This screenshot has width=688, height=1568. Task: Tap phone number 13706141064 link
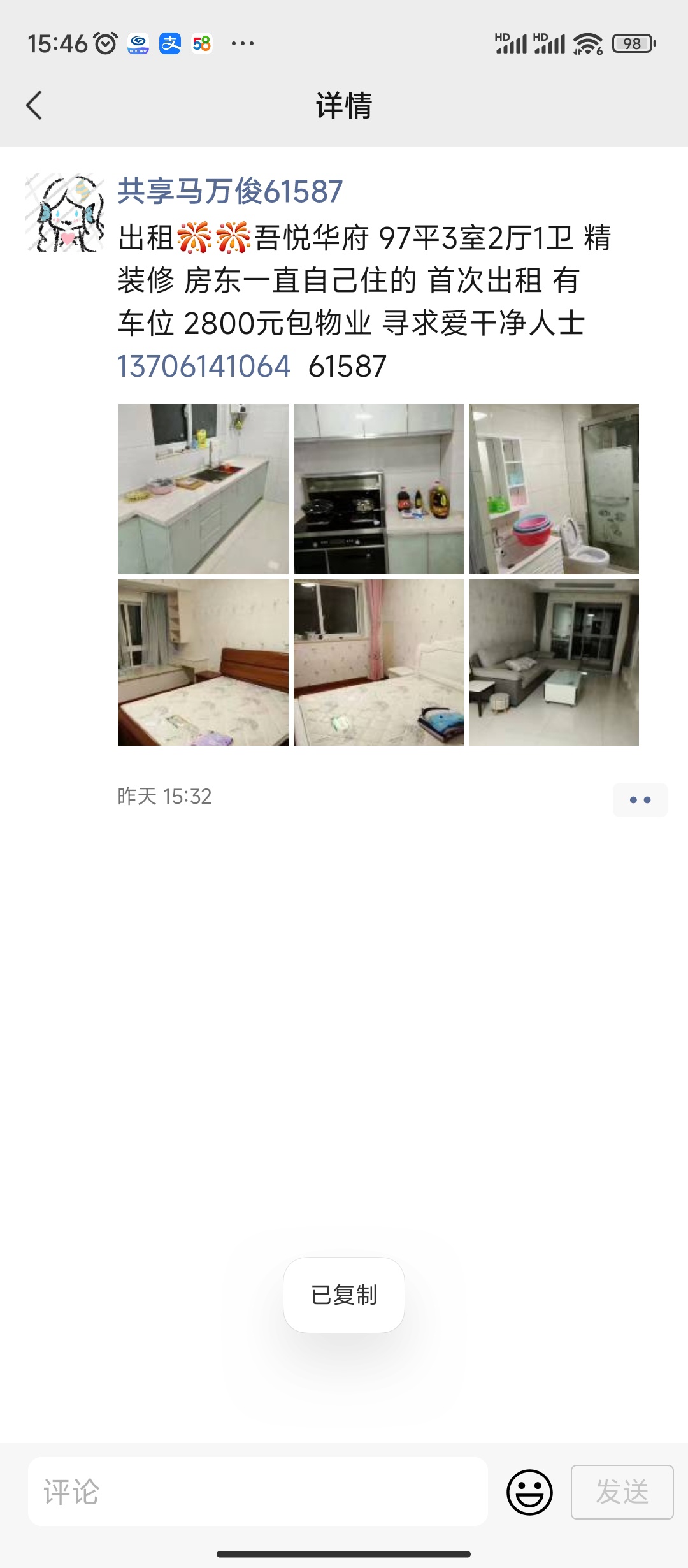pyautogui.click(x=204, y=367)
